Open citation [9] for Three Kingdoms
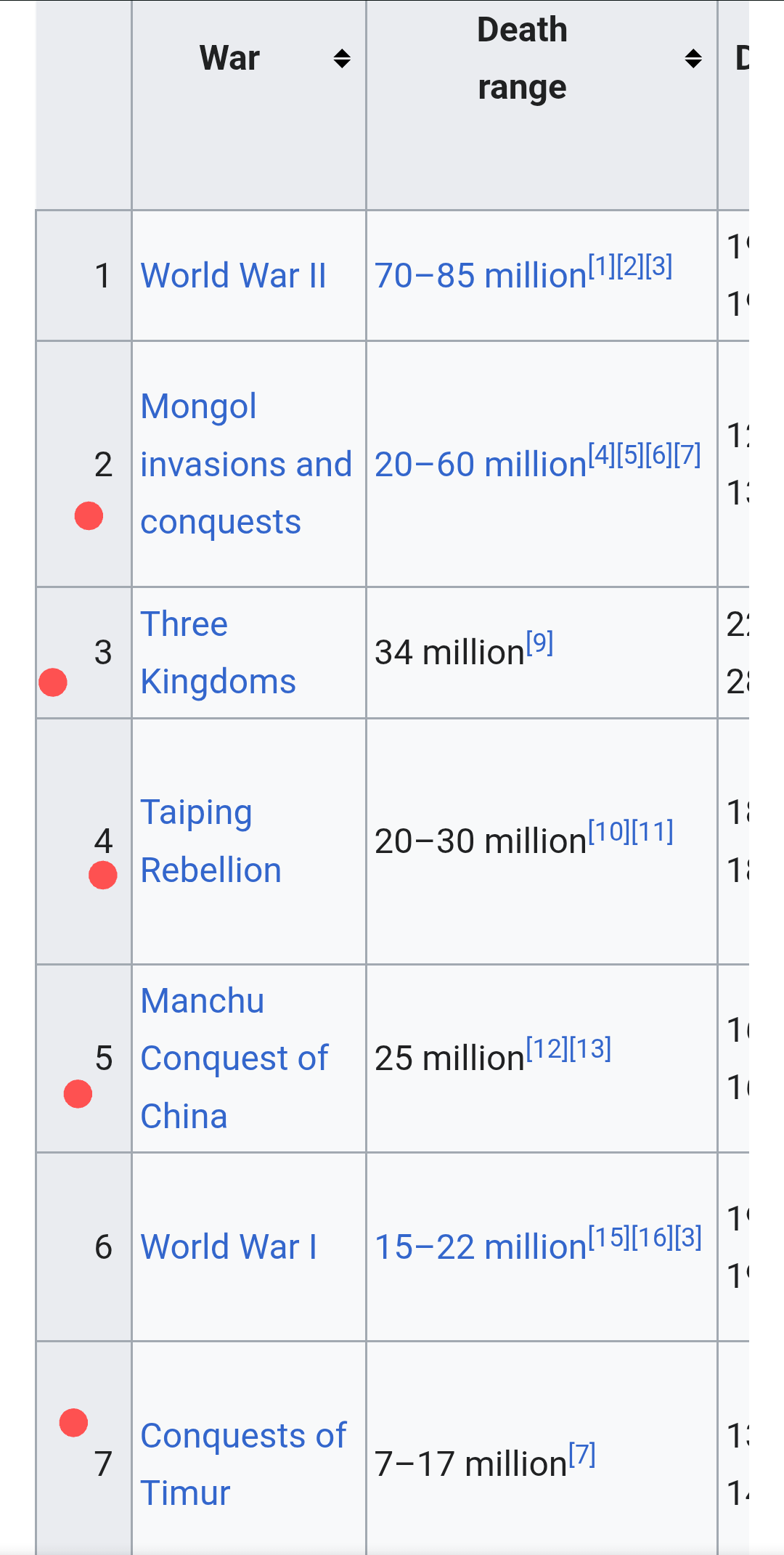 pyautogui.click(x=539, y=642)
